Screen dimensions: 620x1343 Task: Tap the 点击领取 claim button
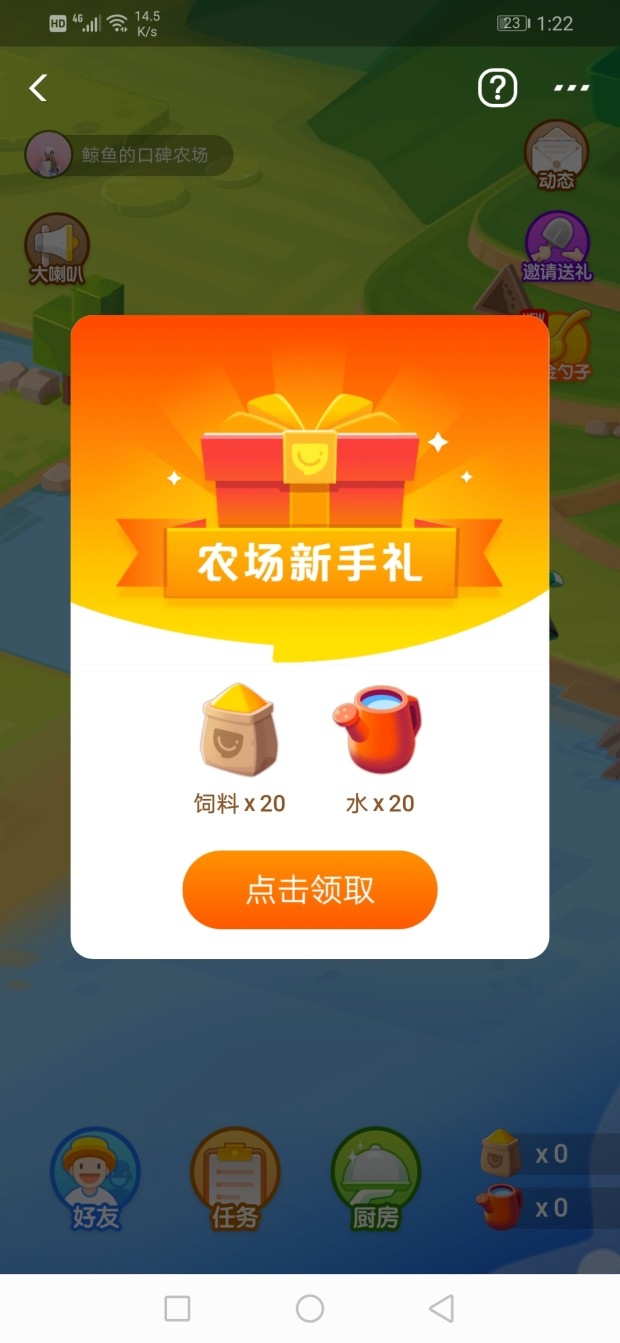[x=310, y=890]
